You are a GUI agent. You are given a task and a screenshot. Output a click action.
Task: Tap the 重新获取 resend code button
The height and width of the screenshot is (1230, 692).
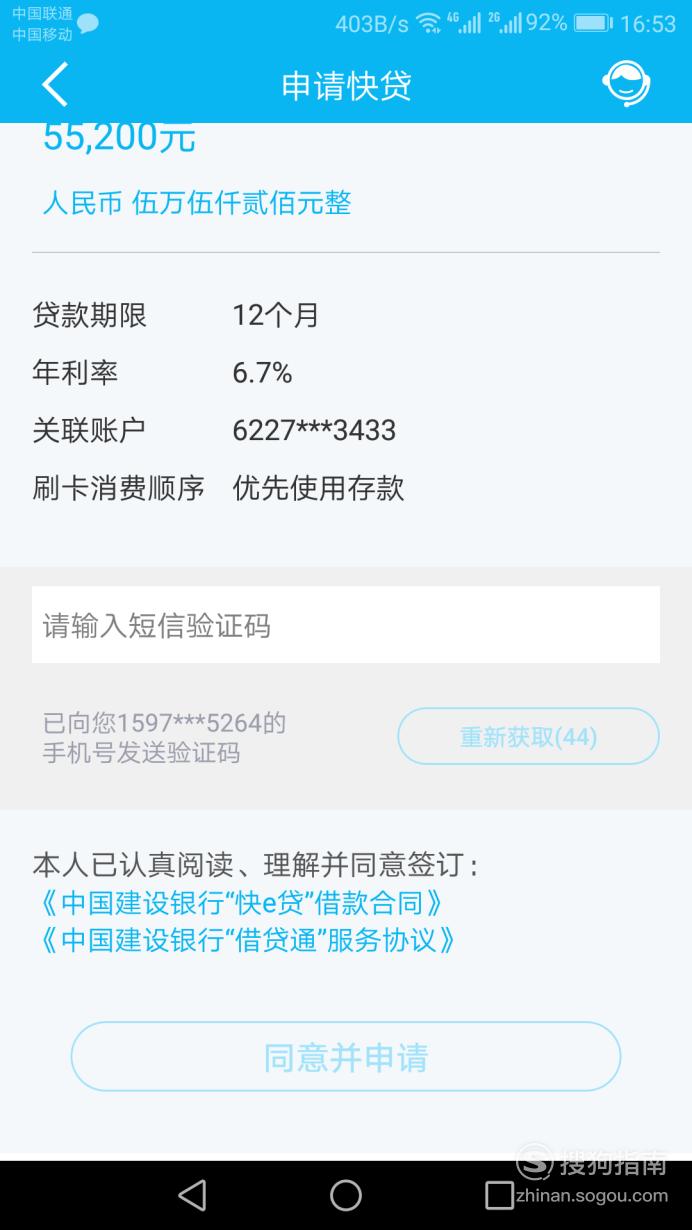(x=528, y=737)
